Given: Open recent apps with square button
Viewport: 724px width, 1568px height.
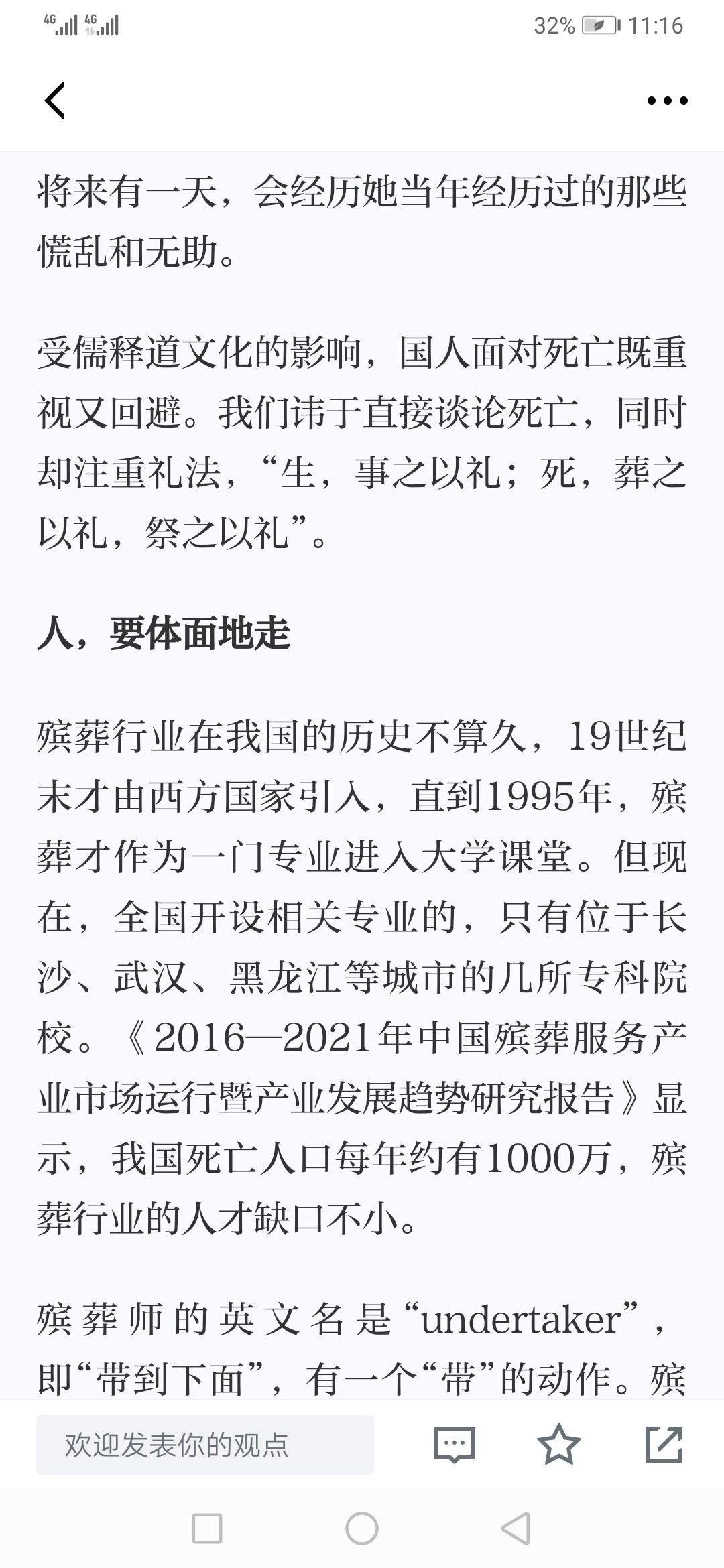Looking at the screenshot, I should (207, 1528).
